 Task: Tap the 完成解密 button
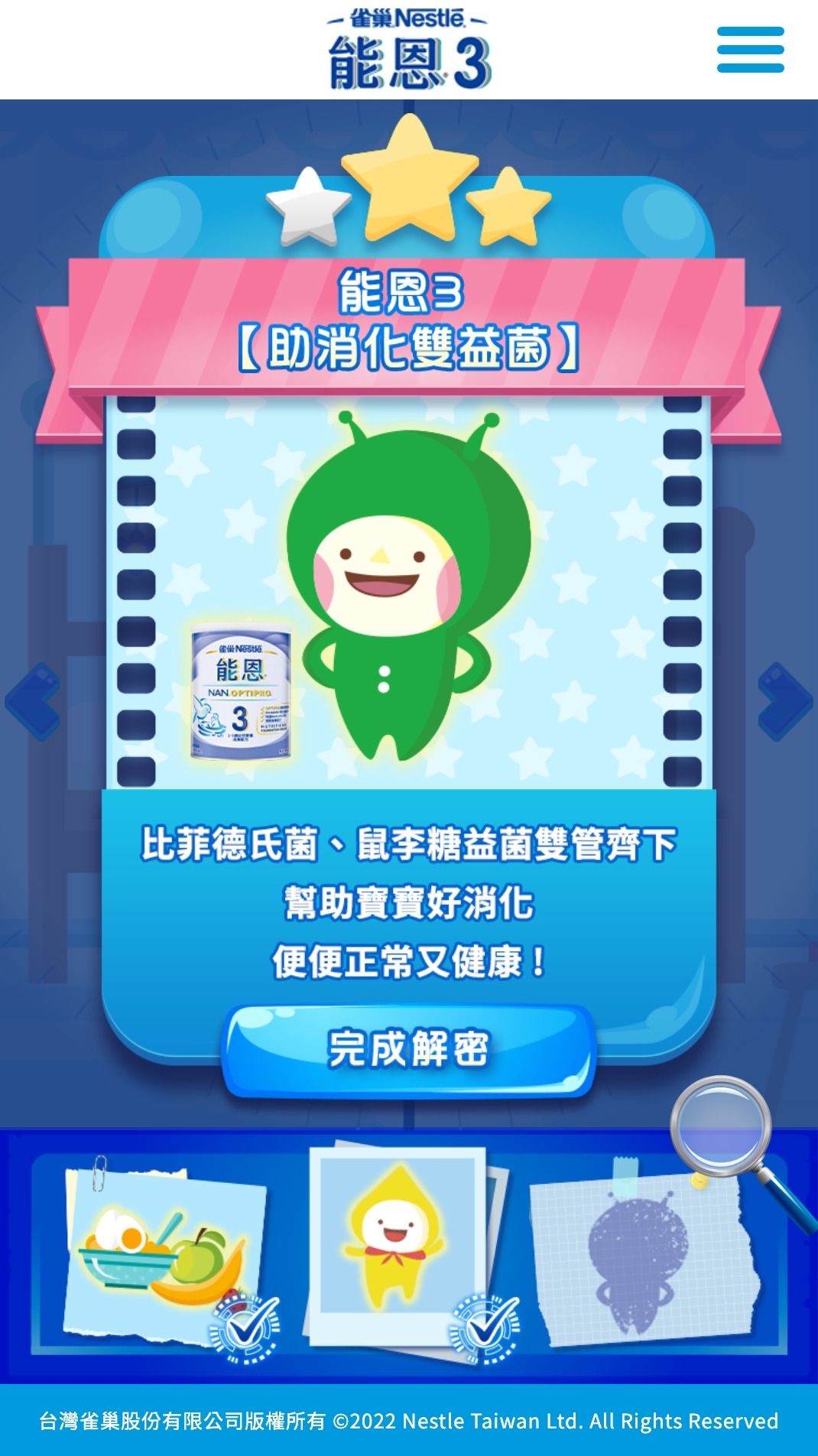(408, 1050)
